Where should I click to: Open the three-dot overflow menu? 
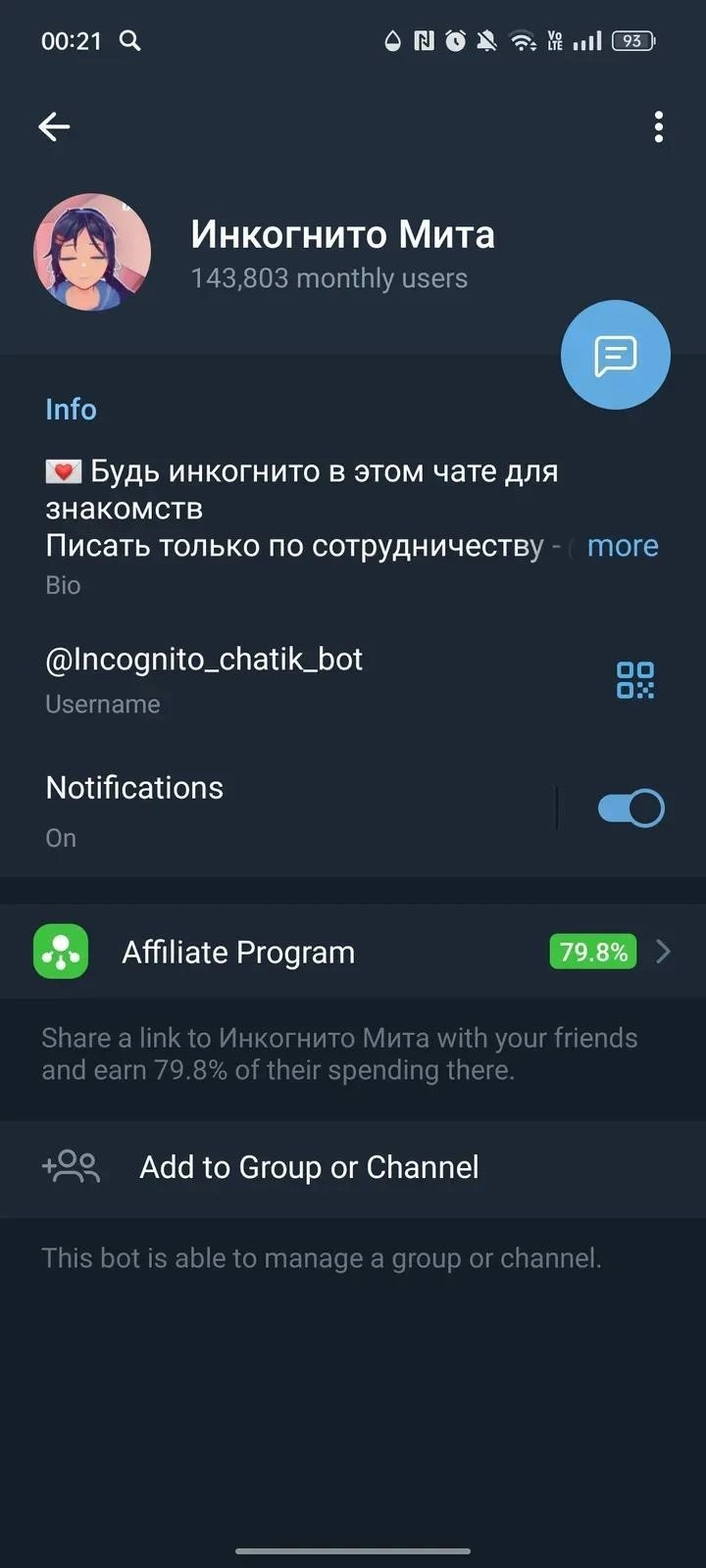[x=658, y=126]
